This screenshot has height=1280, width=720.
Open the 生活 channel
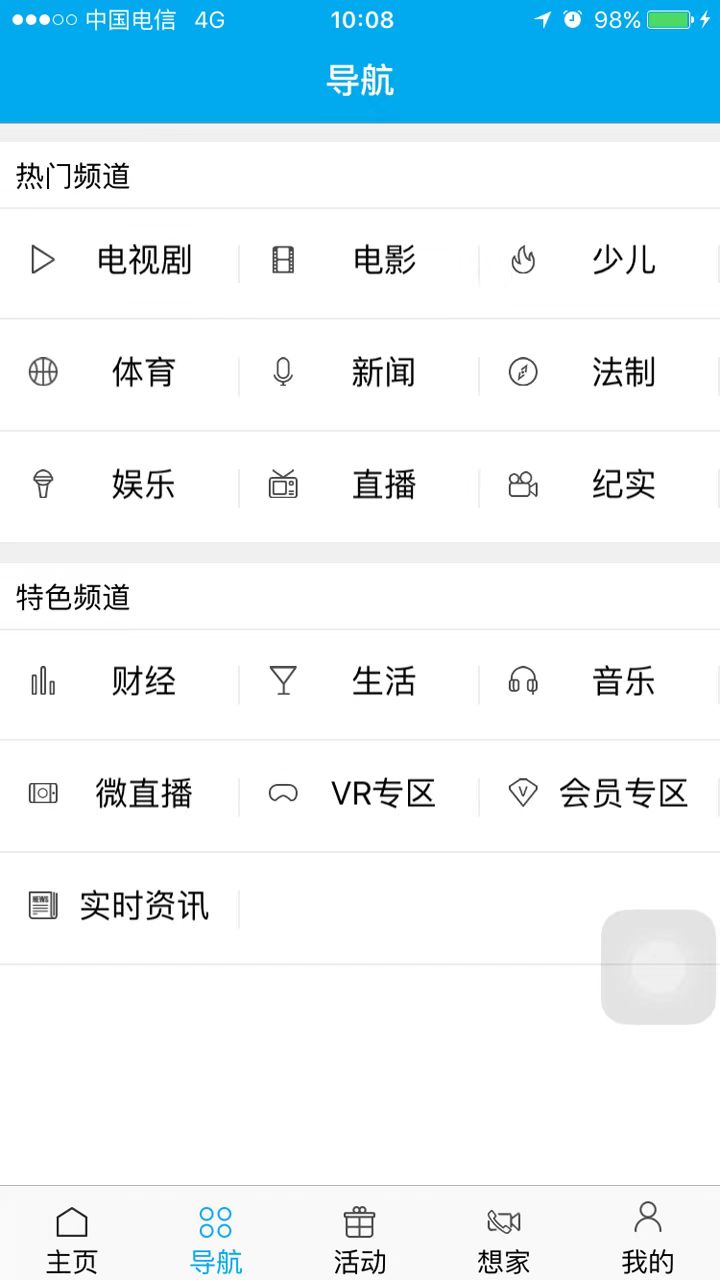pyautogui.click(x=383, y=682)
